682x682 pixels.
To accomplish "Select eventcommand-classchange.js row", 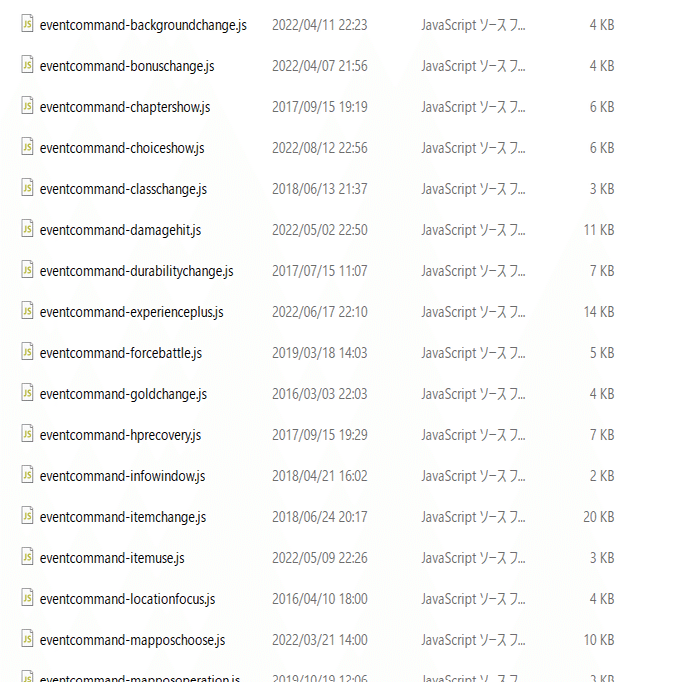I will tap(123, 189).
